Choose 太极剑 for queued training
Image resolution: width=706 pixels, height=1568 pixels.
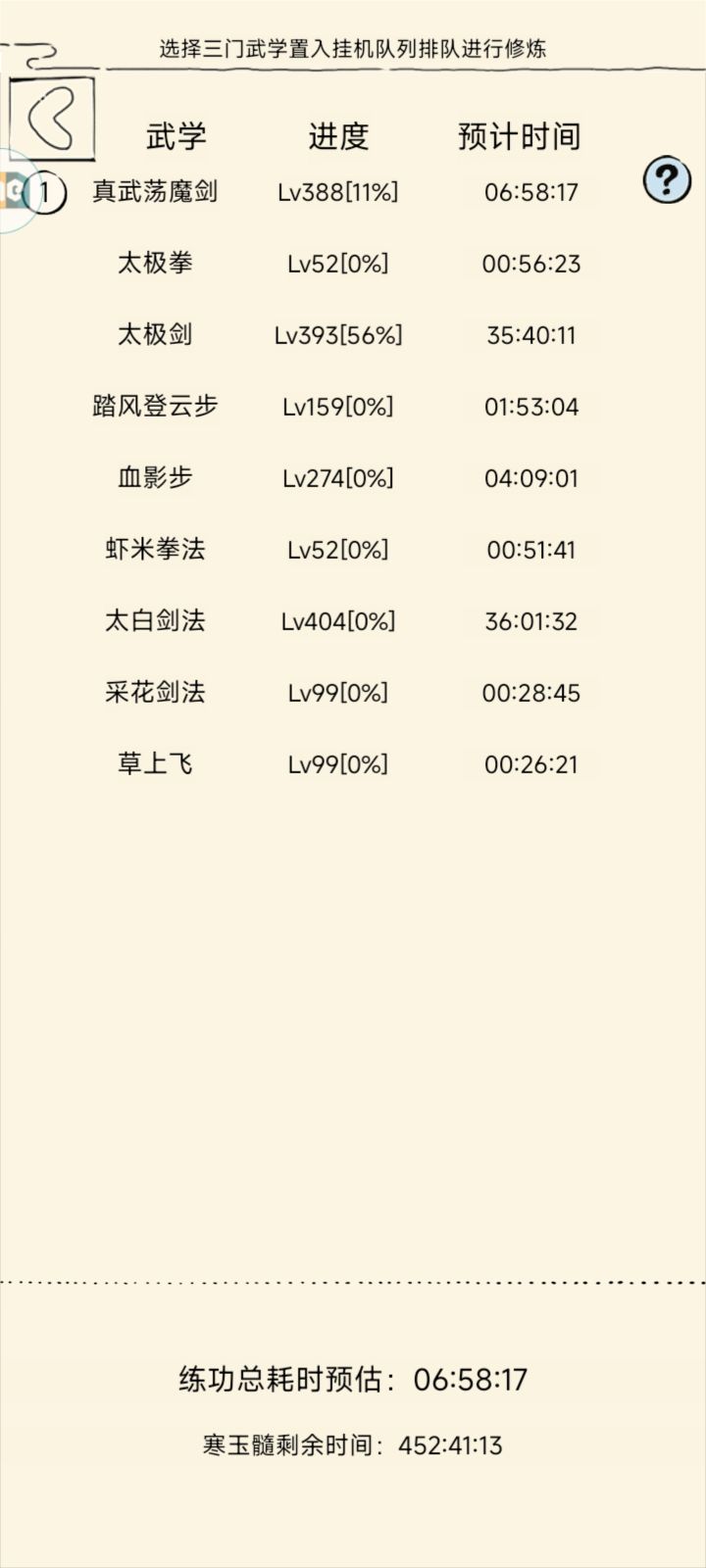[x=155, y=334]
